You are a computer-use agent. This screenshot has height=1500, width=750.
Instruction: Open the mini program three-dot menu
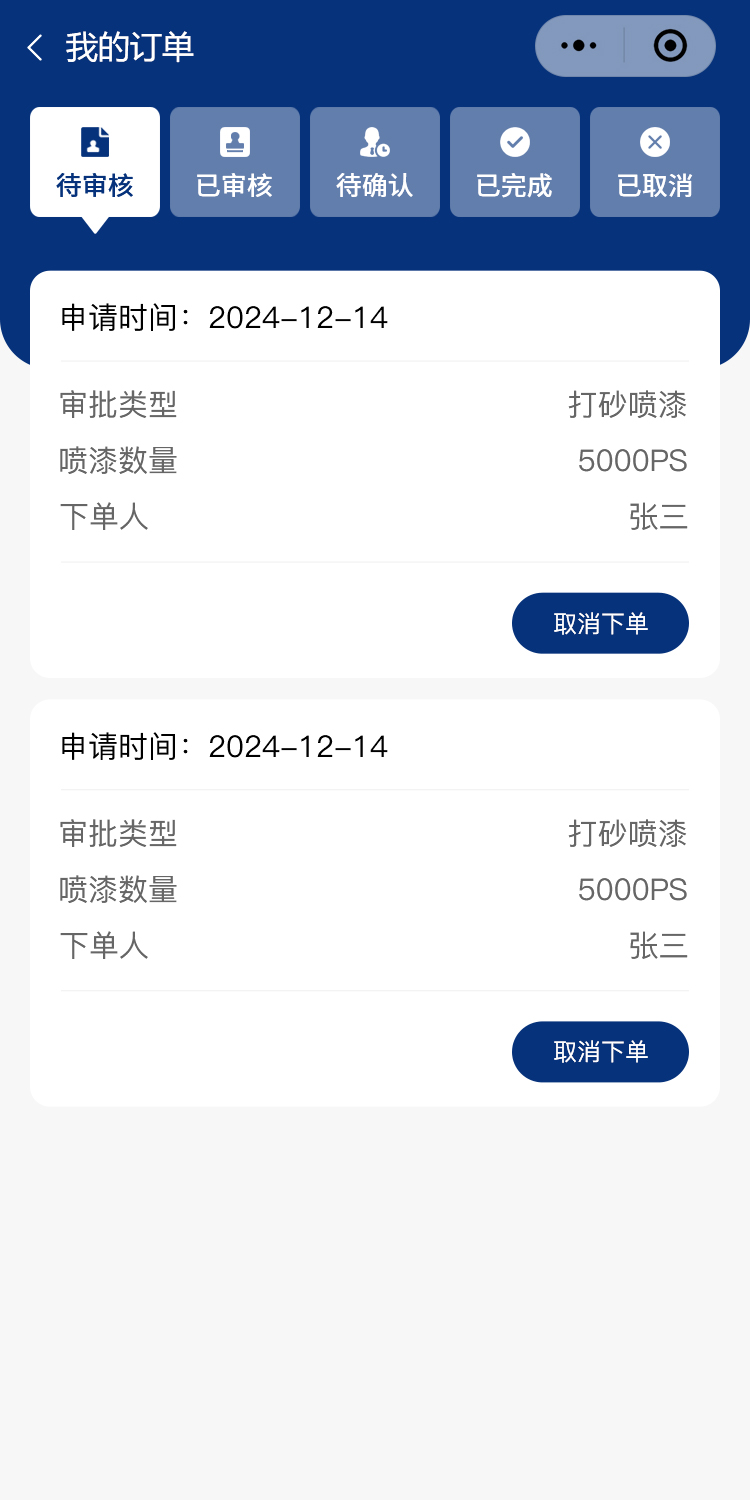(x=579, y=46)
